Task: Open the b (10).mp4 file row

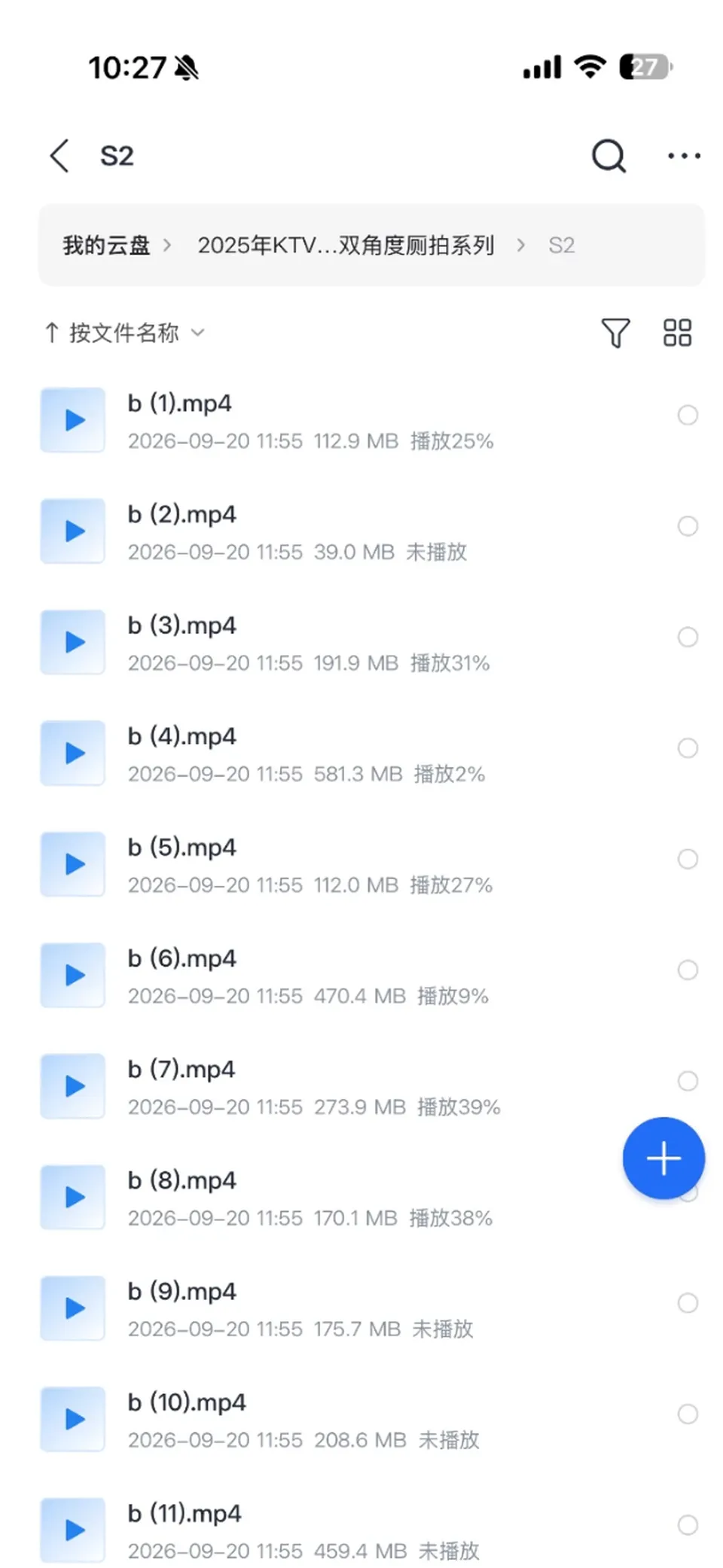Action: (361, 1420)
